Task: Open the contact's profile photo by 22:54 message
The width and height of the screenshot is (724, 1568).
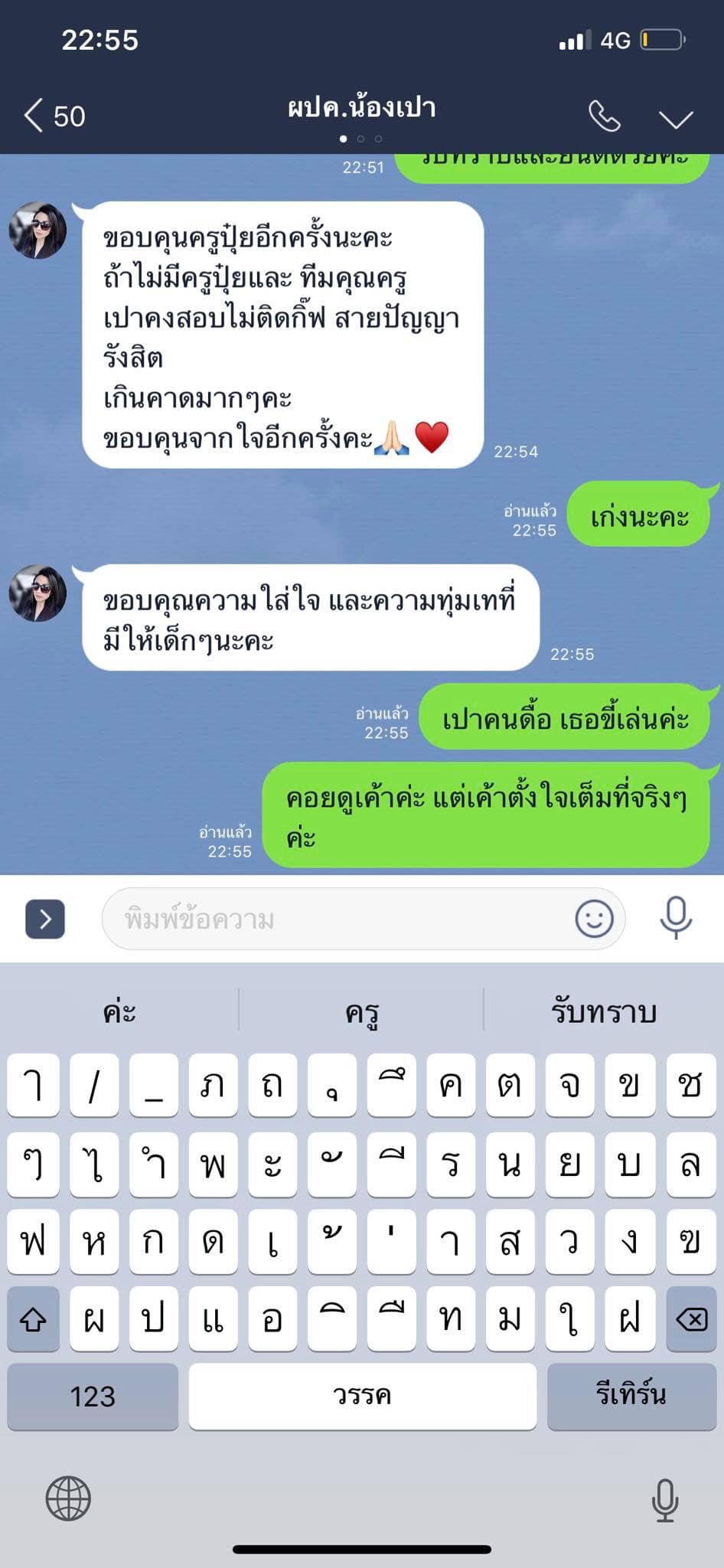Action: click(x=38, y=230)
